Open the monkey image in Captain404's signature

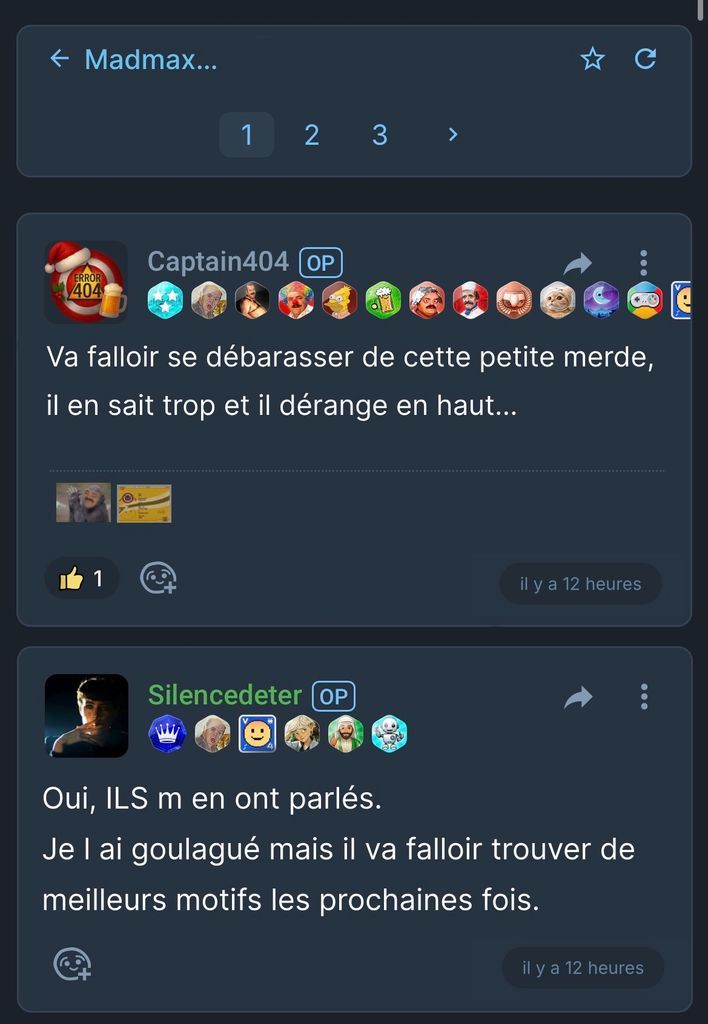83,503
